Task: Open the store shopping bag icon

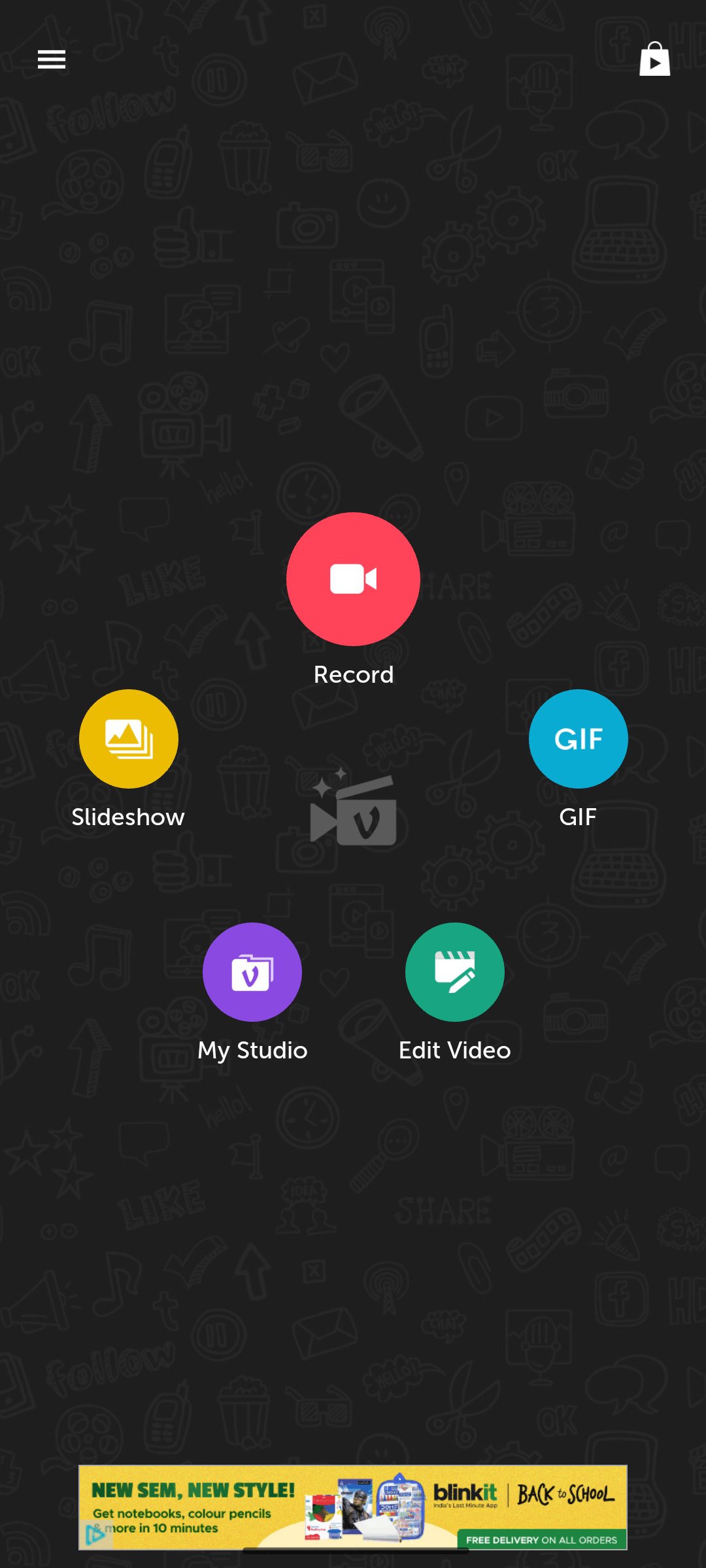Action: pyautogui.click(x=654, y=59)
